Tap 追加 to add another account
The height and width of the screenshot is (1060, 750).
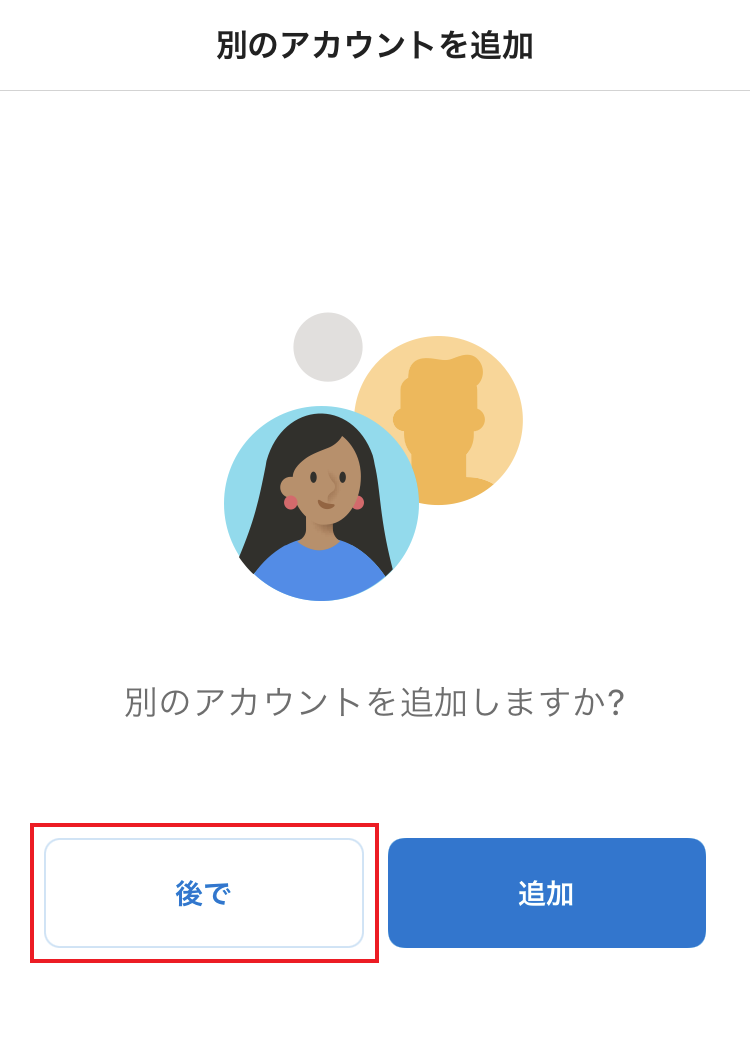click(546, 893)
